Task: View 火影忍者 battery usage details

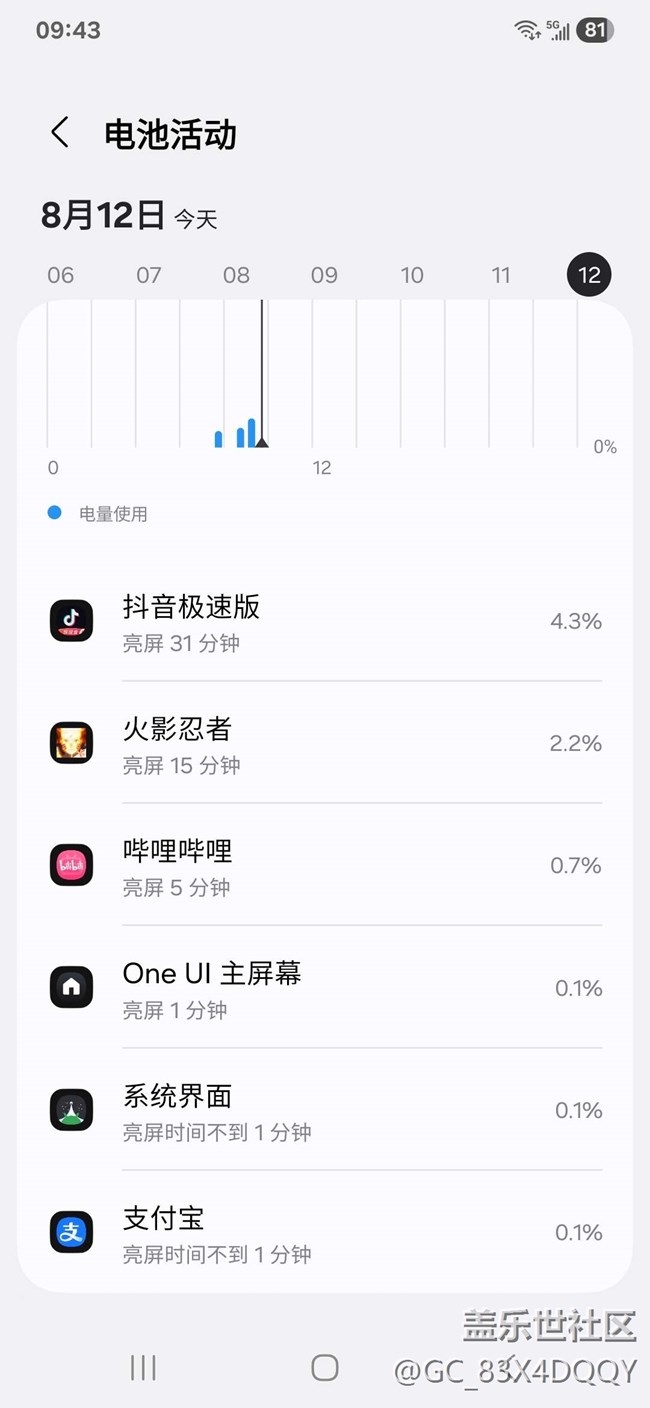Action: tap(325, 744)
